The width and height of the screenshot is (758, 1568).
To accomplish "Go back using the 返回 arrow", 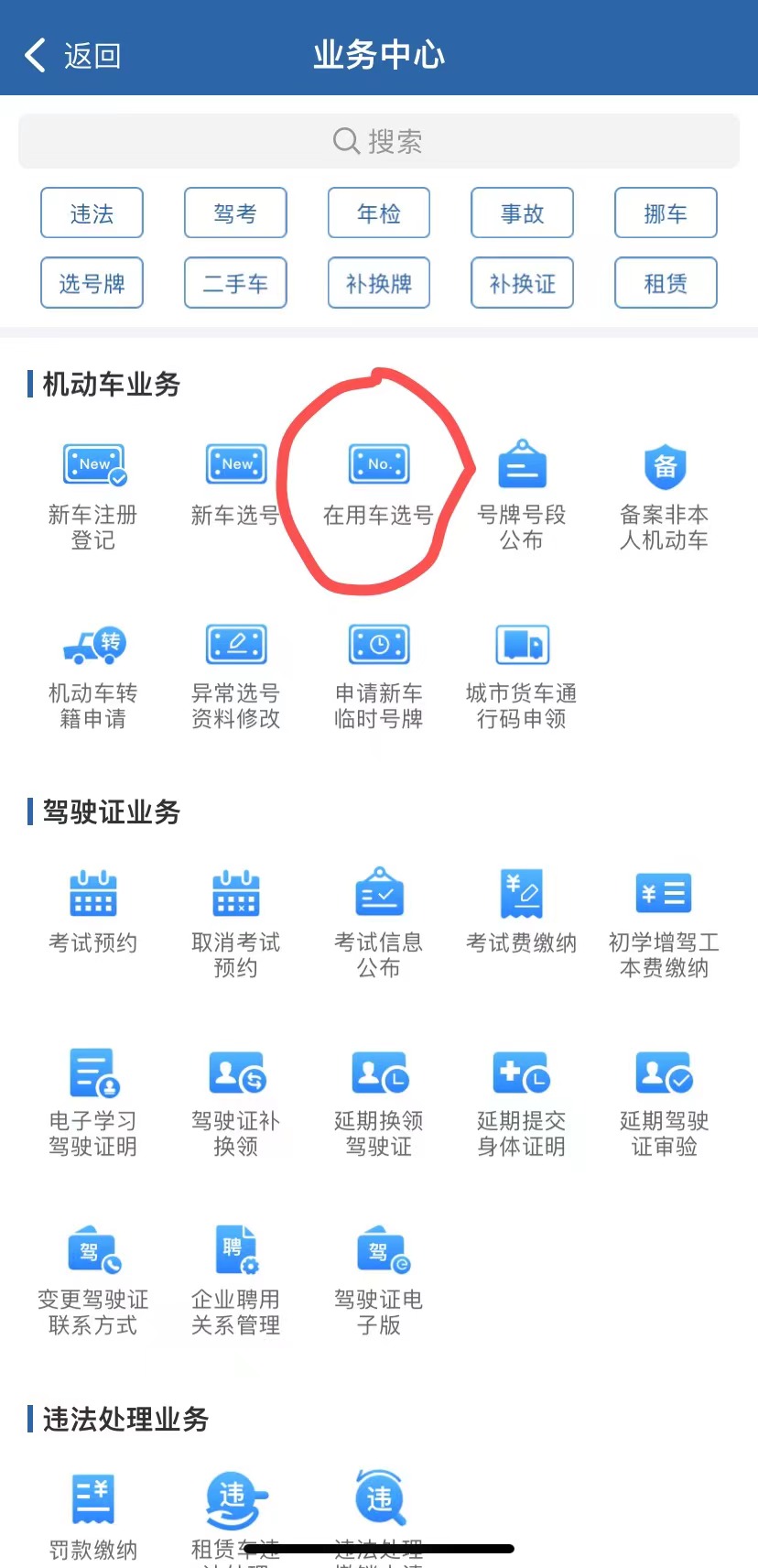I will (35, 54).
